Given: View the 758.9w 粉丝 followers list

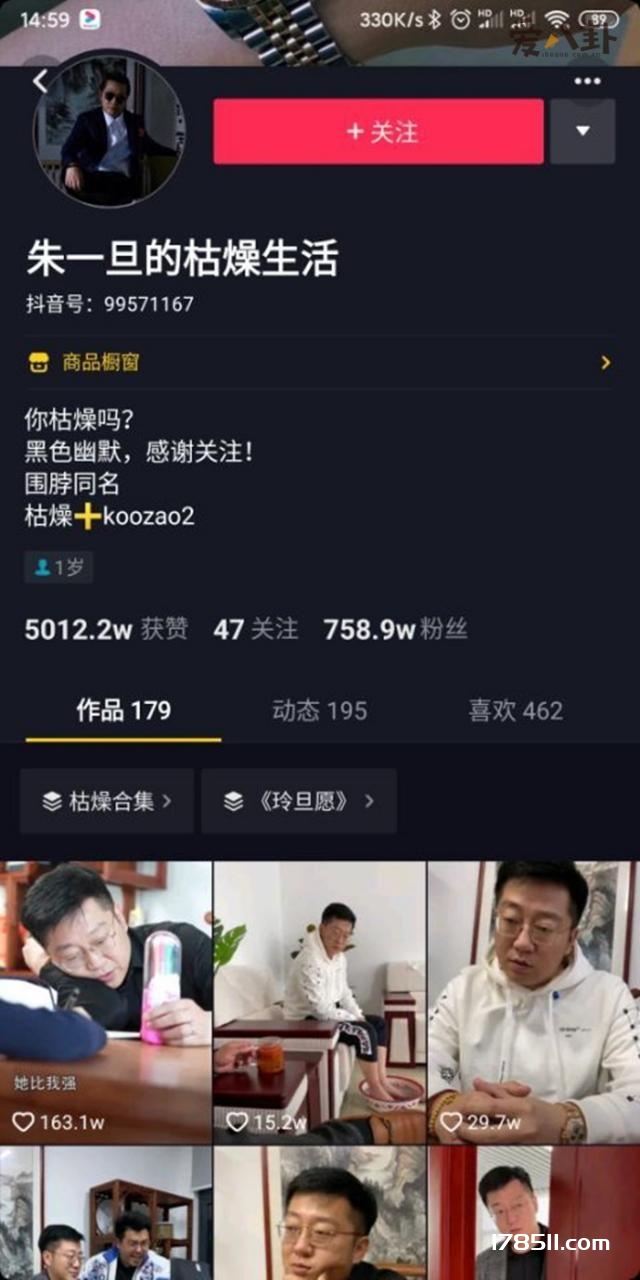Looking at the screenshot, I should [395, 629].
